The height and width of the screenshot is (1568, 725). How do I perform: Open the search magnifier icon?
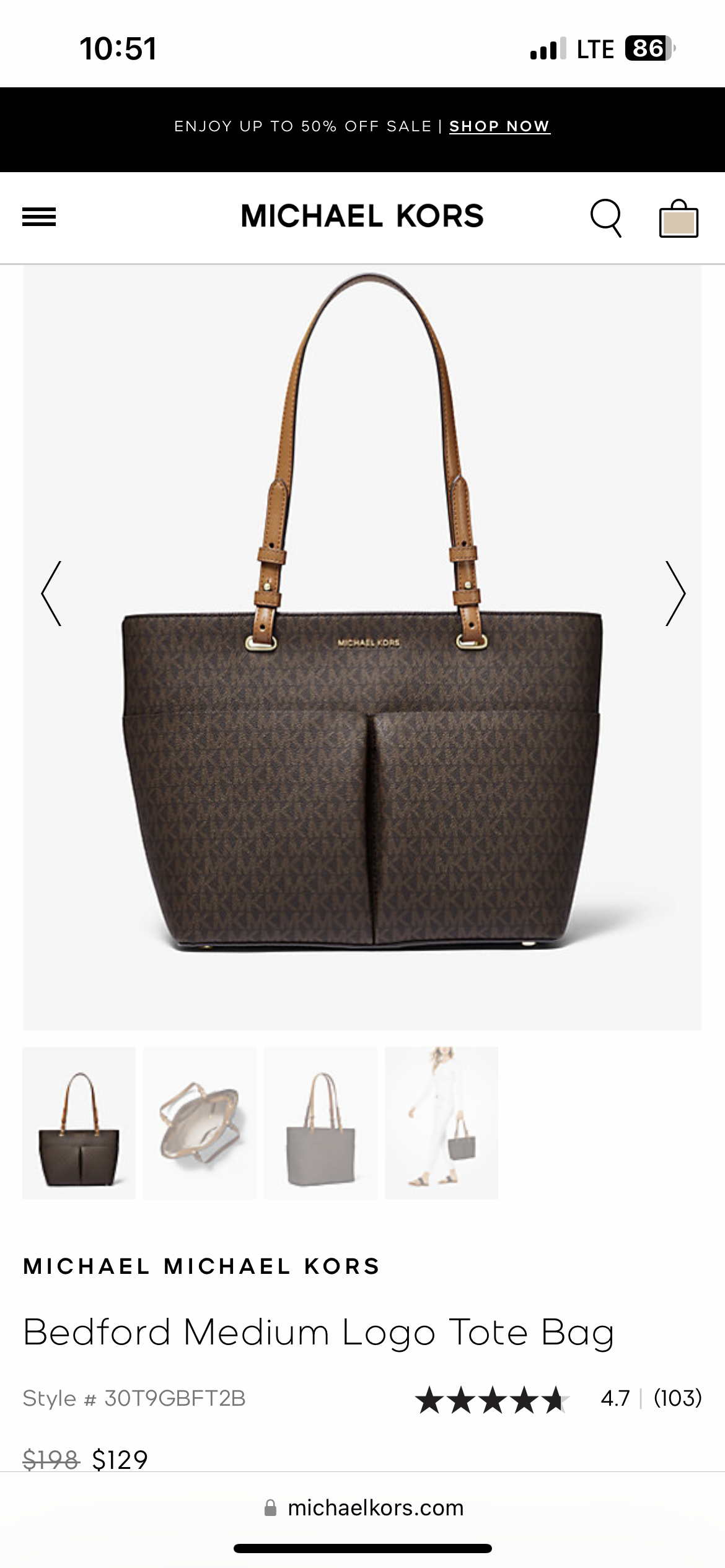pyautogui.click(x=605, y=217)
